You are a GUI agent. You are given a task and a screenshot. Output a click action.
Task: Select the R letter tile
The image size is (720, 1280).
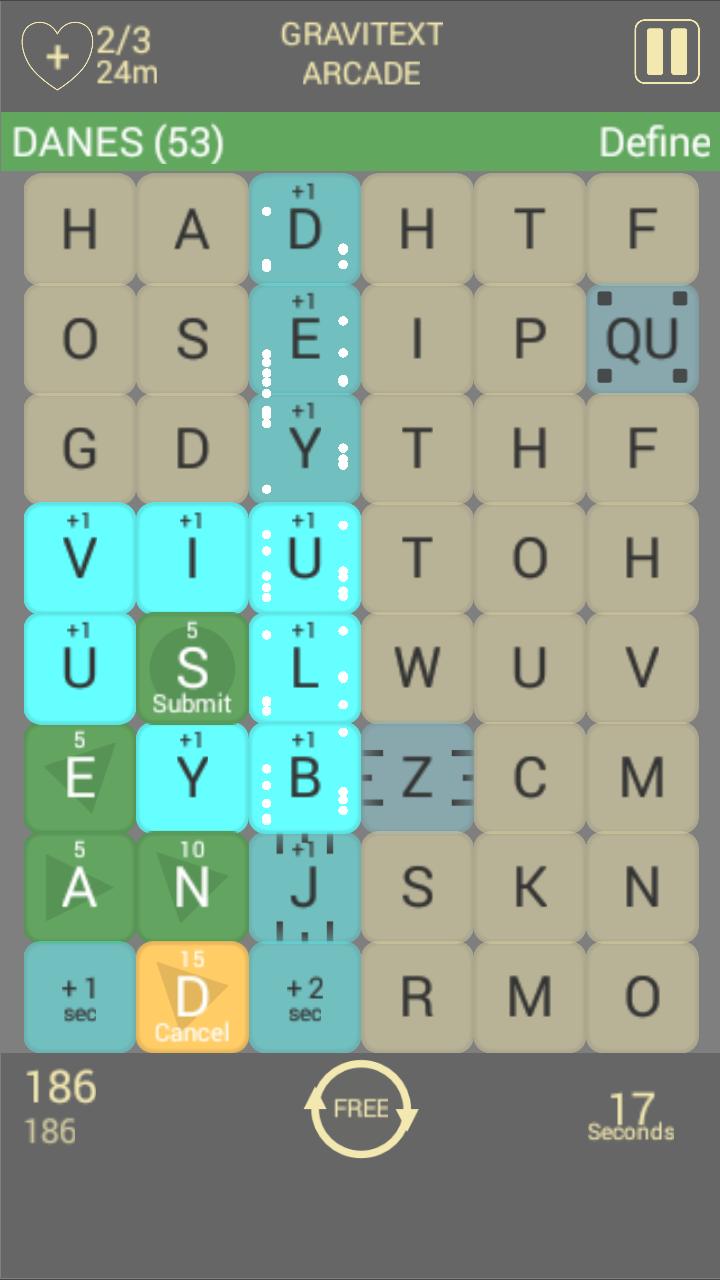pyautogui.click(x=417, y=998)
